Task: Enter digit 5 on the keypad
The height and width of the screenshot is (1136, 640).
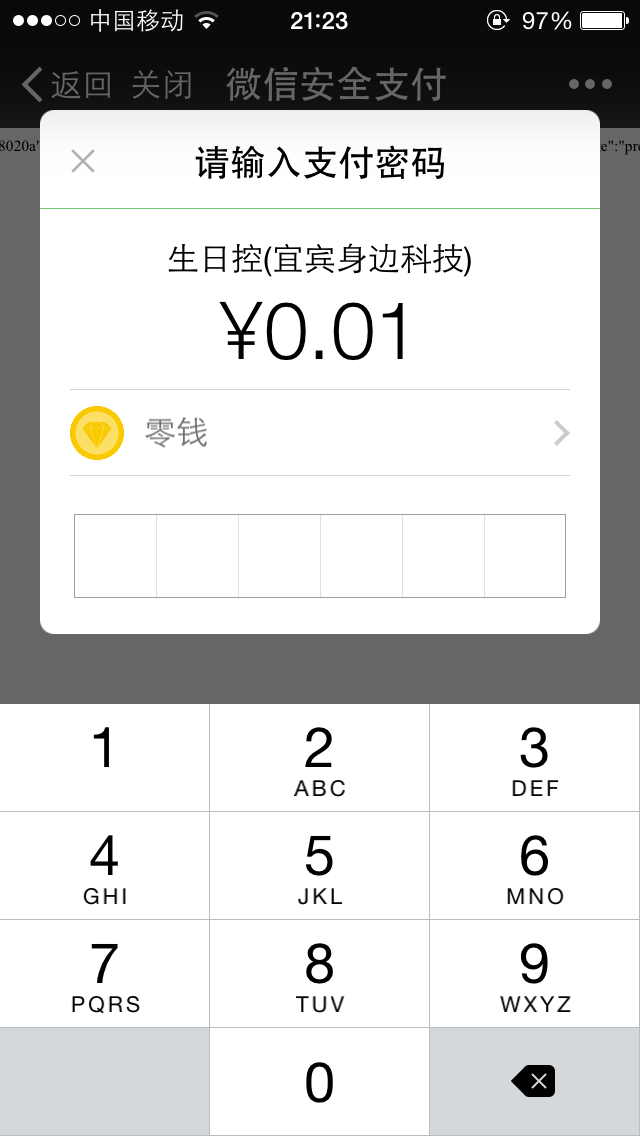Action: click(x=320, y=866)
